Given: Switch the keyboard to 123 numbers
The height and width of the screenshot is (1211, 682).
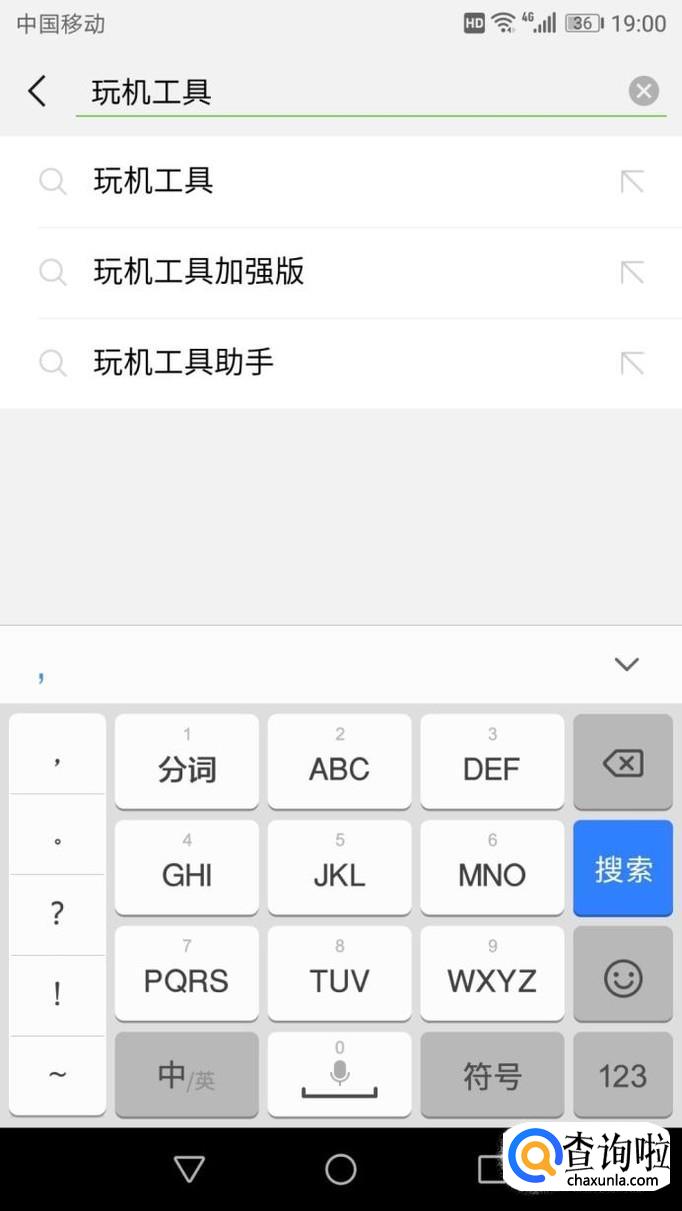Looking at the screenshot, I should 622,1076.
